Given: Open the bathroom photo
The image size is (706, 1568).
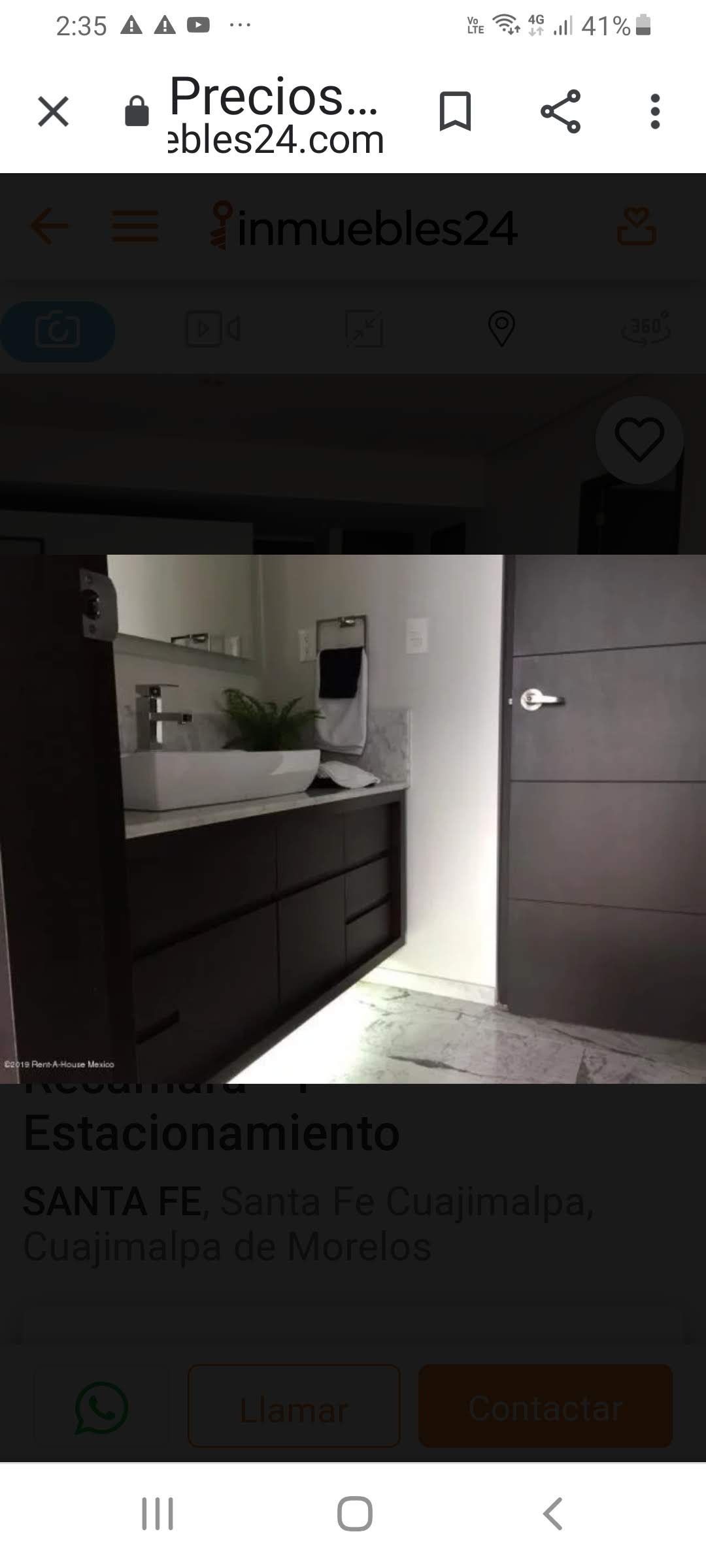Looking at the screenshot, I should pyautogui.click(x=353, y=819).
